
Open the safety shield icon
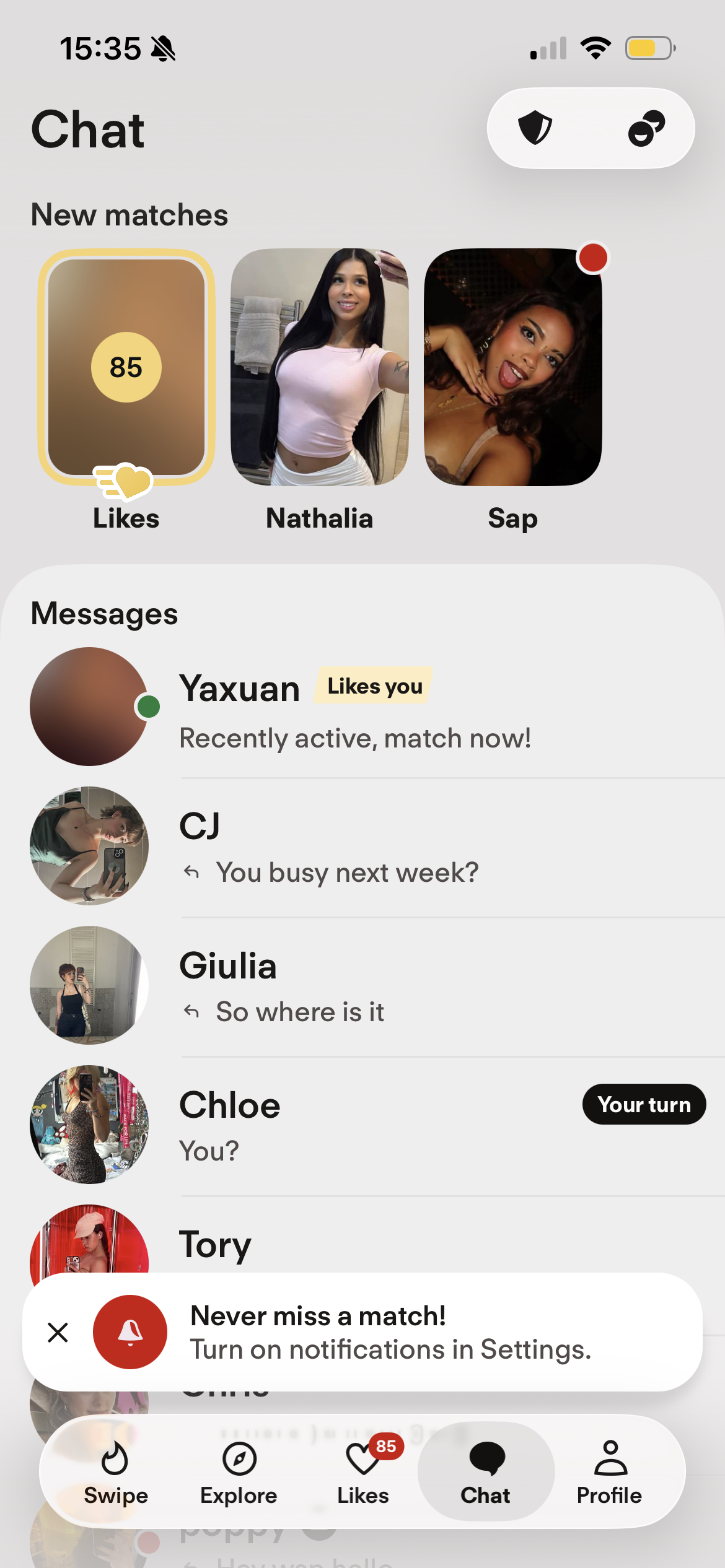tap(535, 128)
